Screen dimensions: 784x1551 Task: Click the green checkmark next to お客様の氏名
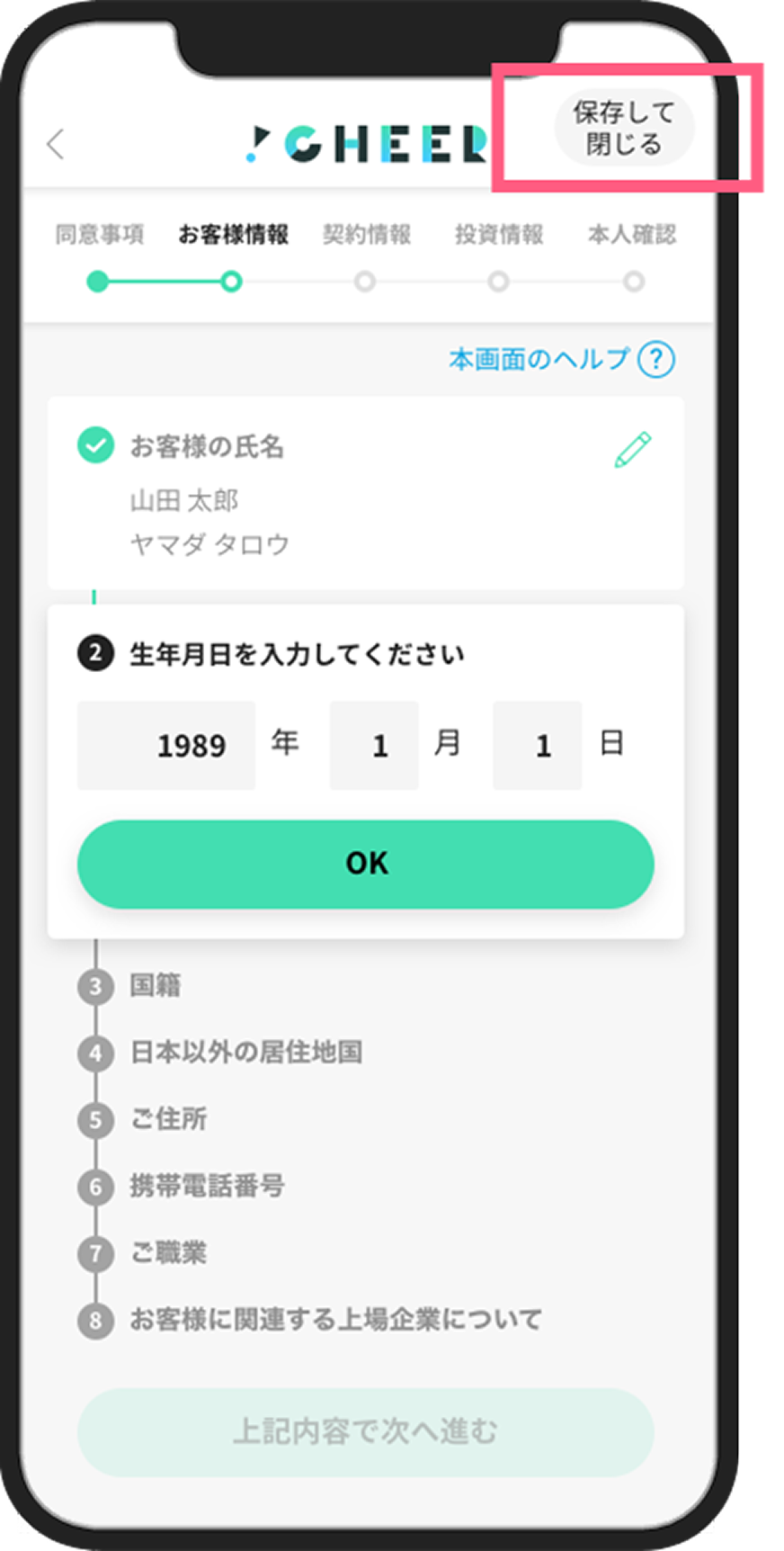tap(94, 444)
